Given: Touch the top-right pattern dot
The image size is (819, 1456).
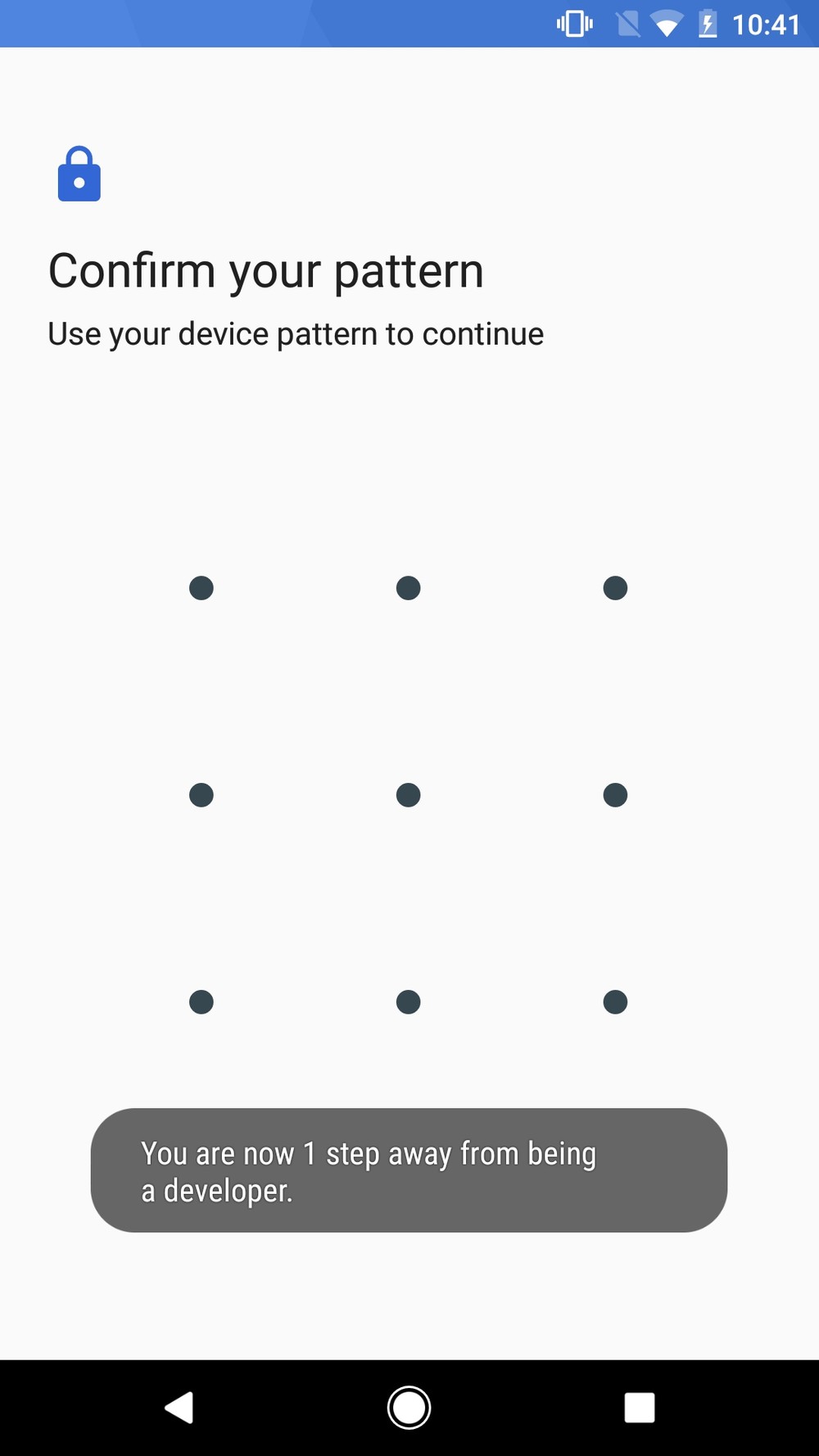Looking at the screenshot, I should coord(615,588).
